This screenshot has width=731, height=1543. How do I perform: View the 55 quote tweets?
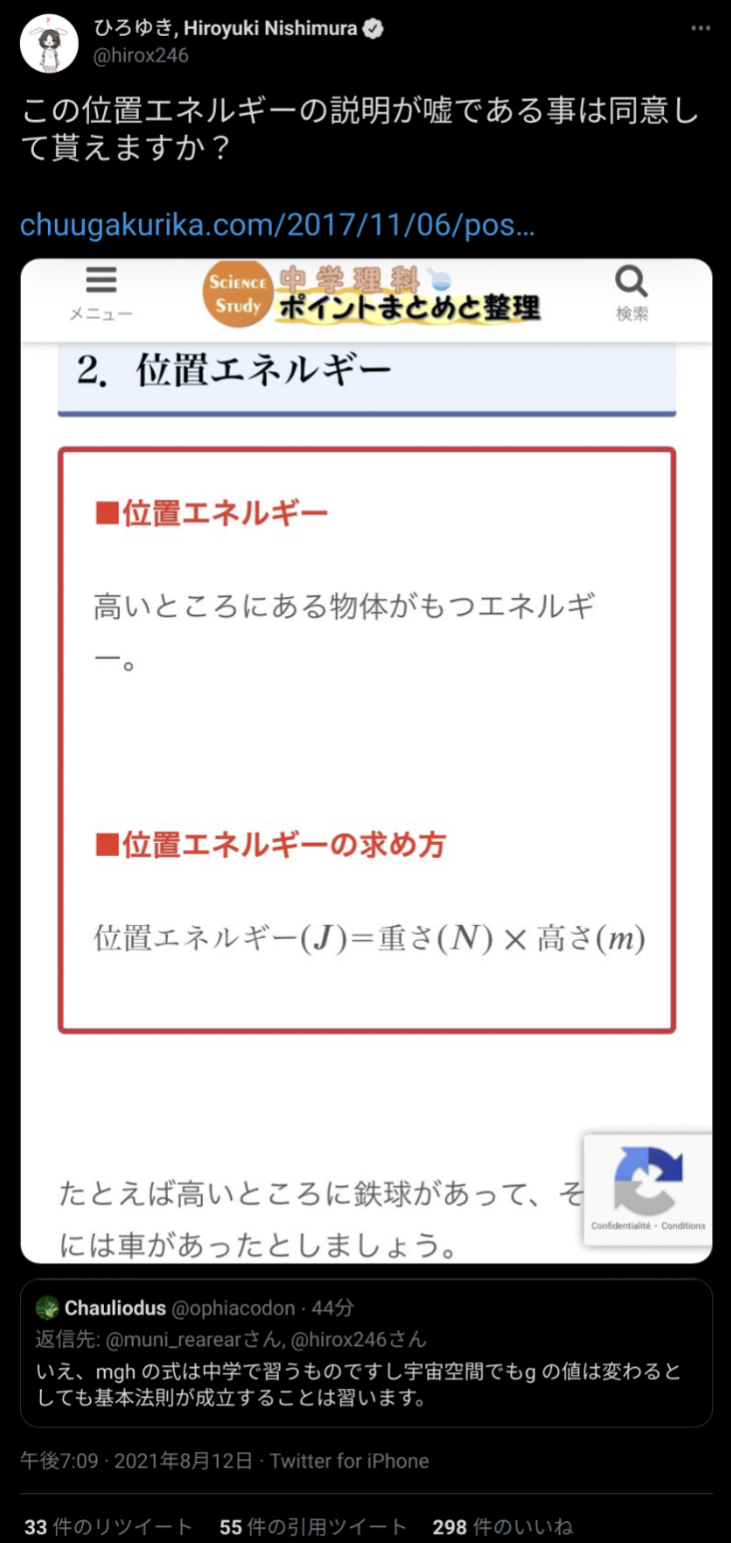click(313, 1527)
